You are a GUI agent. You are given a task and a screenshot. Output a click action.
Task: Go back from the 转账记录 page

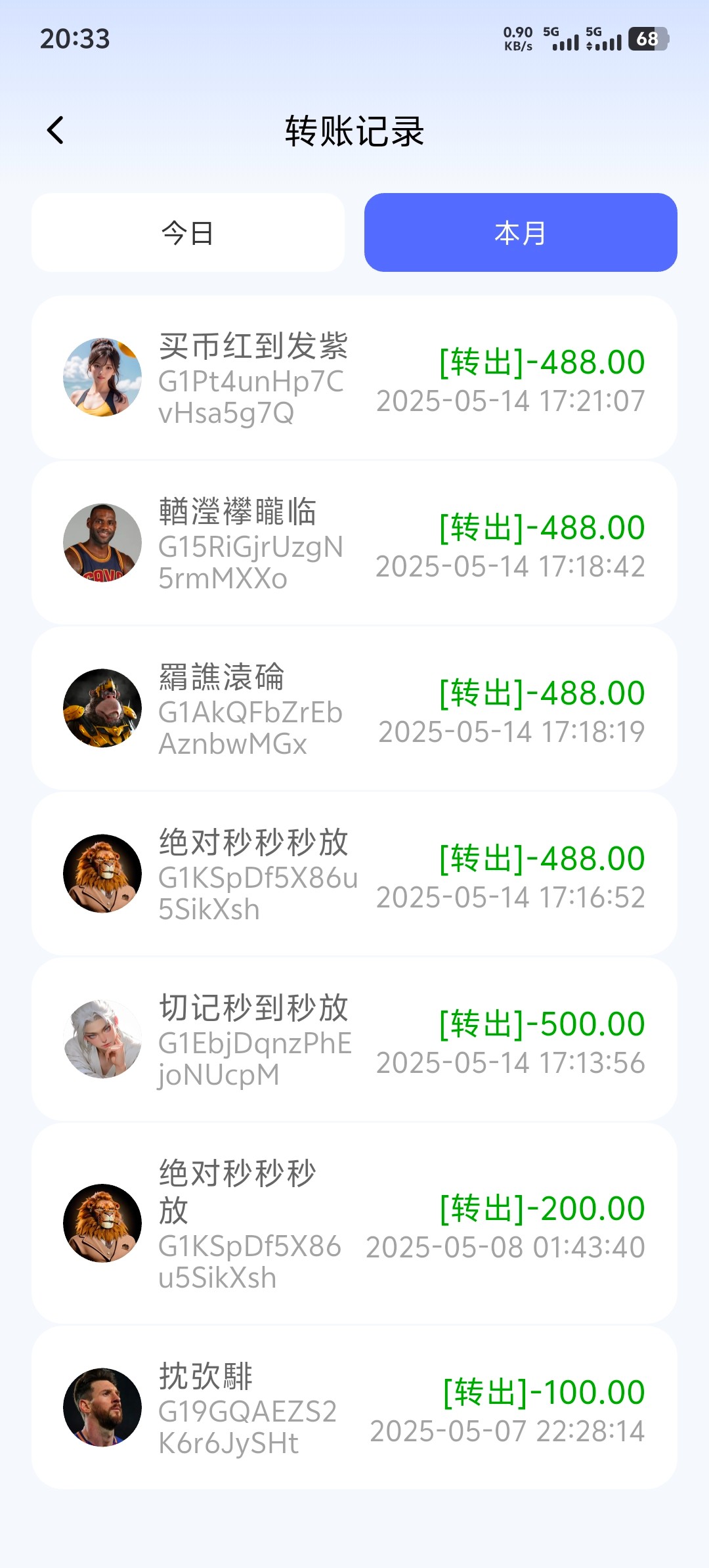[x=56, y=130]
